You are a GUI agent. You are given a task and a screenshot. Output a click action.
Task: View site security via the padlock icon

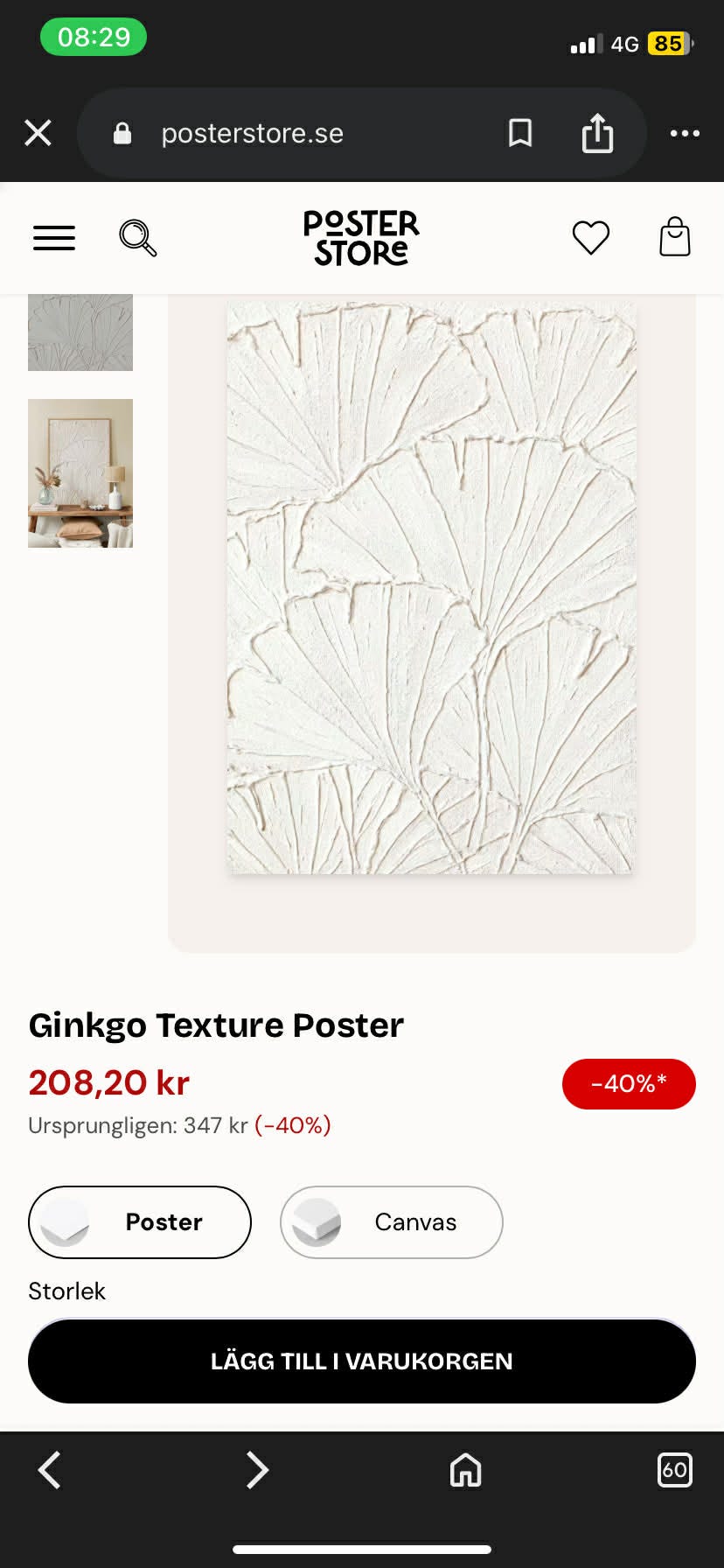122,133
